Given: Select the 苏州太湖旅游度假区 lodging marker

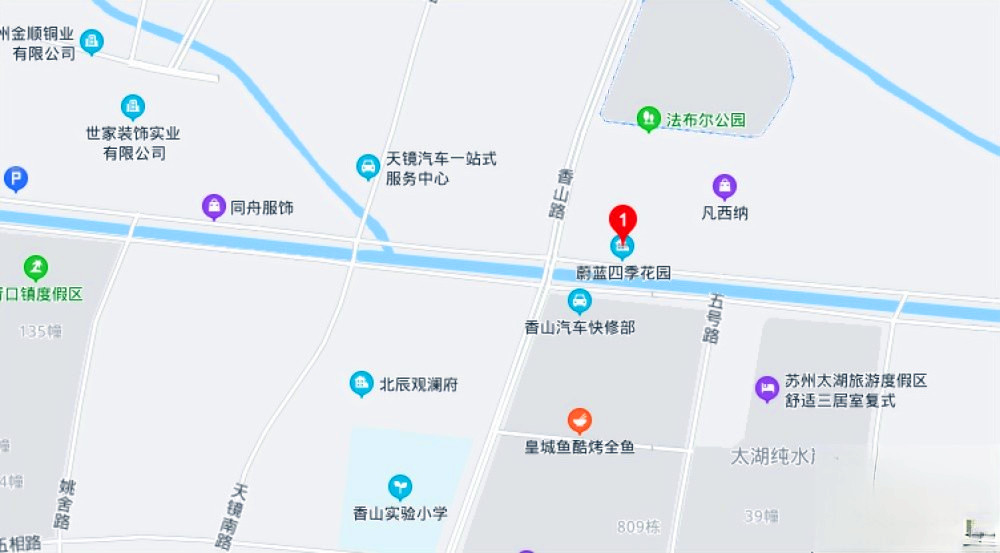Looking at the screenshot, I should click(767, 389).
